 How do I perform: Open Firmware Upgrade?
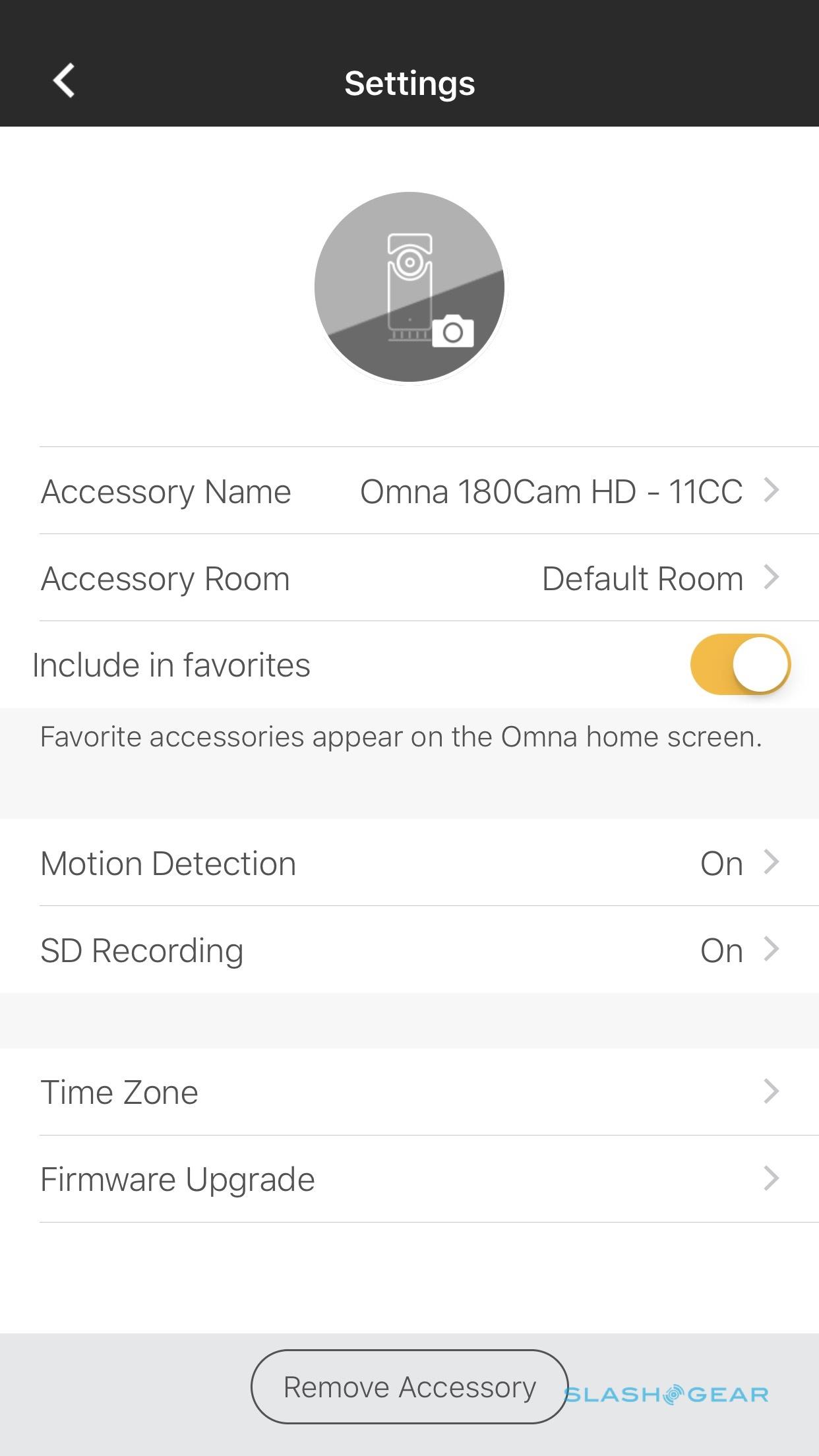point(429,1179)
